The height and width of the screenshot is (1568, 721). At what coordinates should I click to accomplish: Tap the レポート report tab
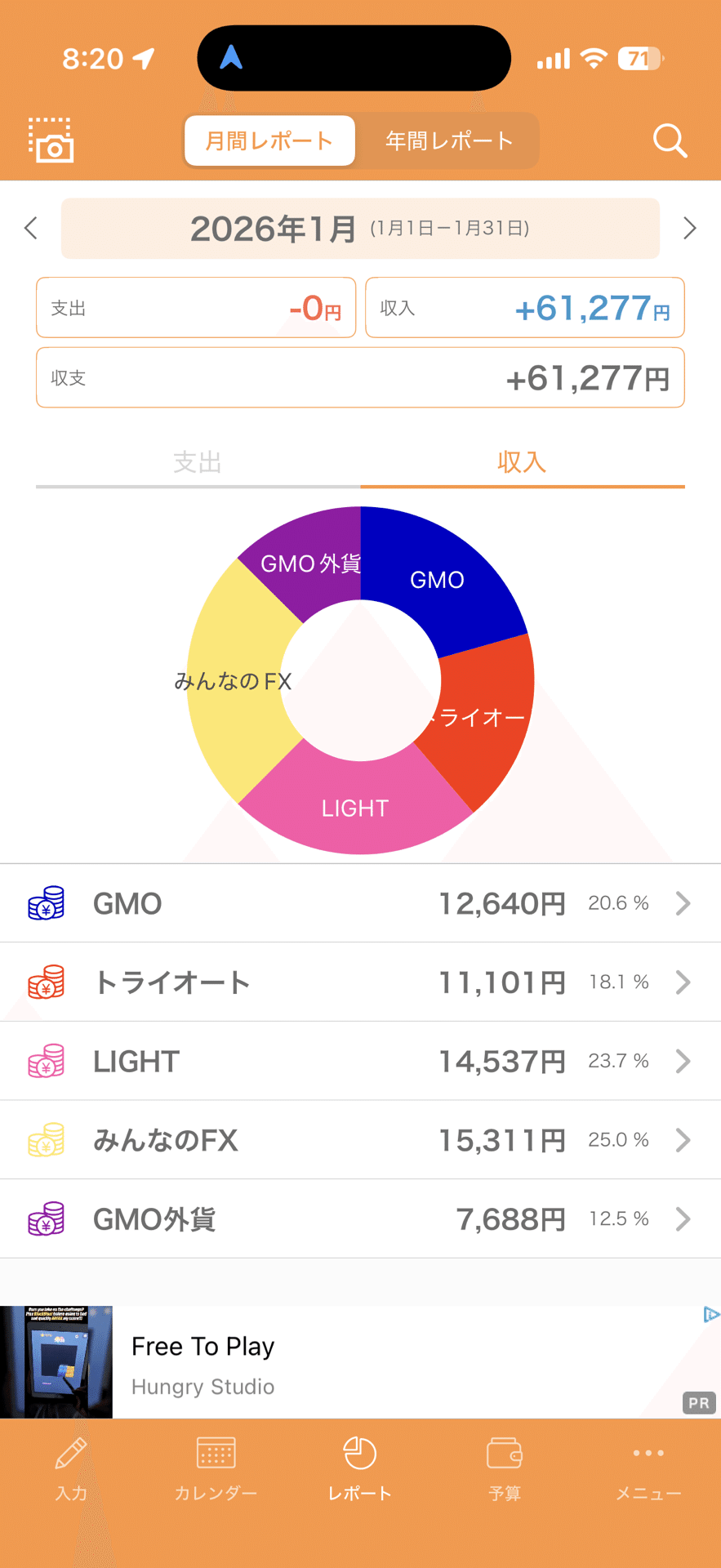[360, 1469]
